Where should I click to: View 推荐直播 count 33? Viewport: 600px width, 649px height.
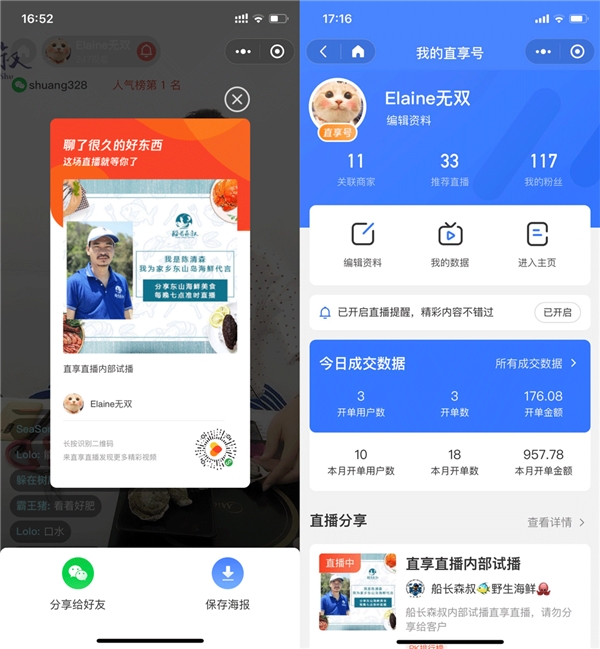(449, 169)
